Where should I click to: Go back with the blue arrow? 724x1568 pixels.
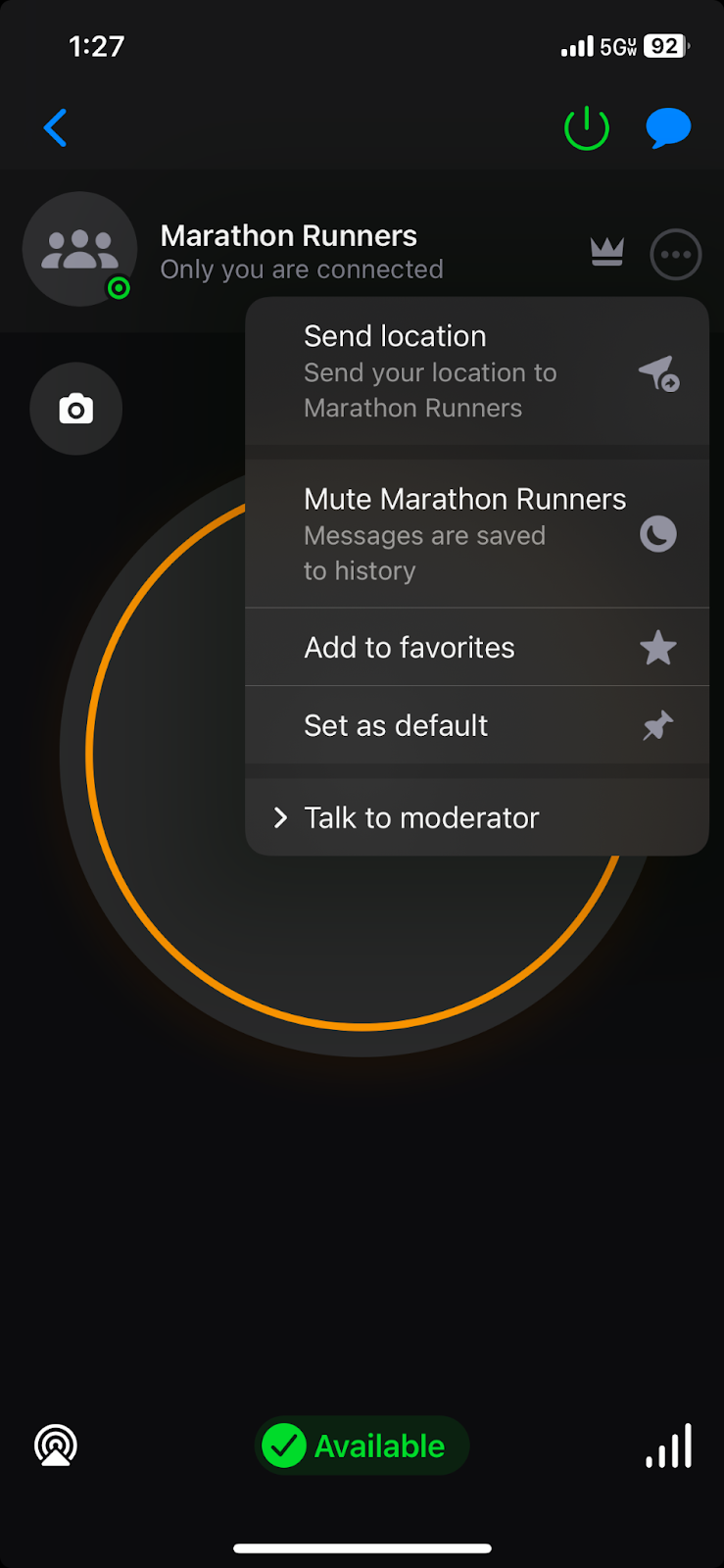[56, 127]
